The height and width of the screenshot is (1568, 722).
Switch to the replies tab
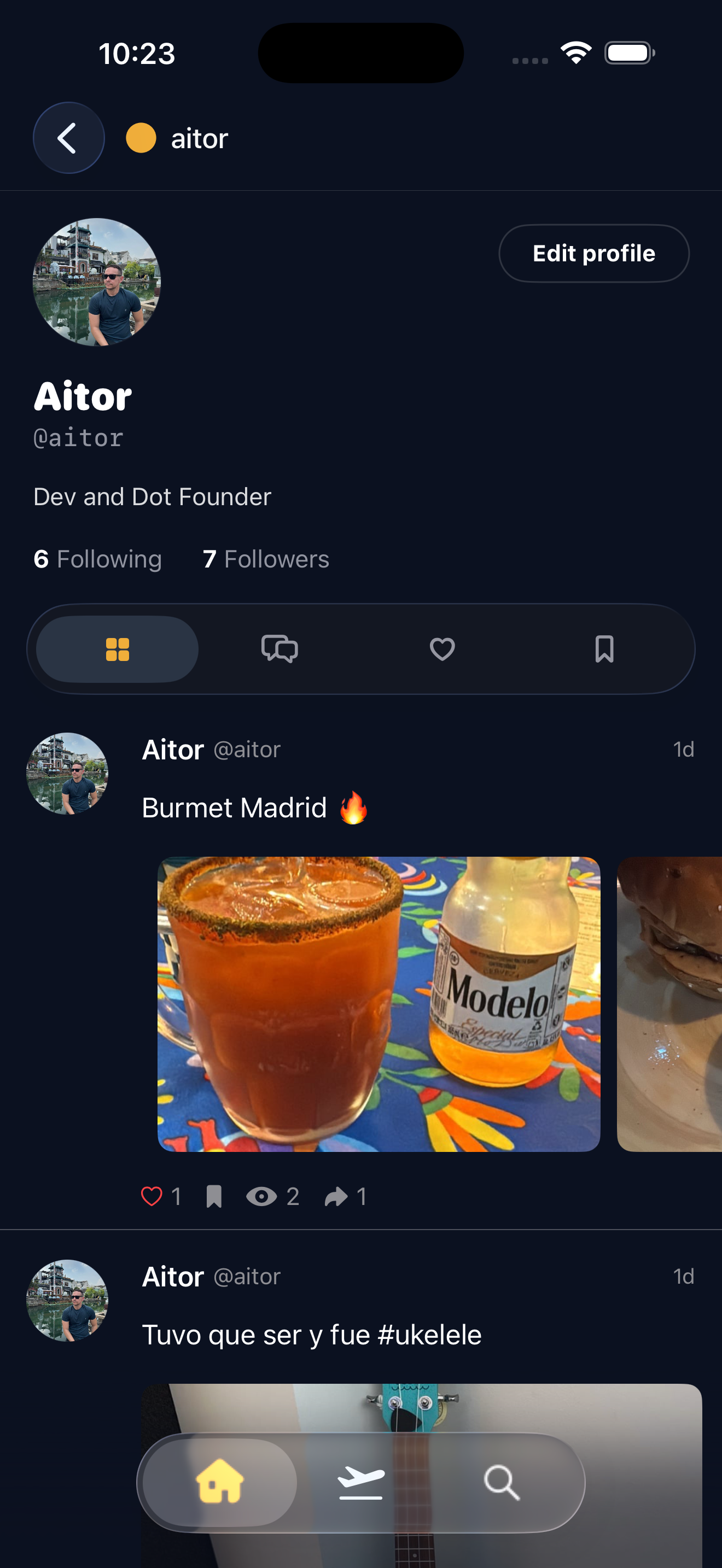(x=280, y=649)
